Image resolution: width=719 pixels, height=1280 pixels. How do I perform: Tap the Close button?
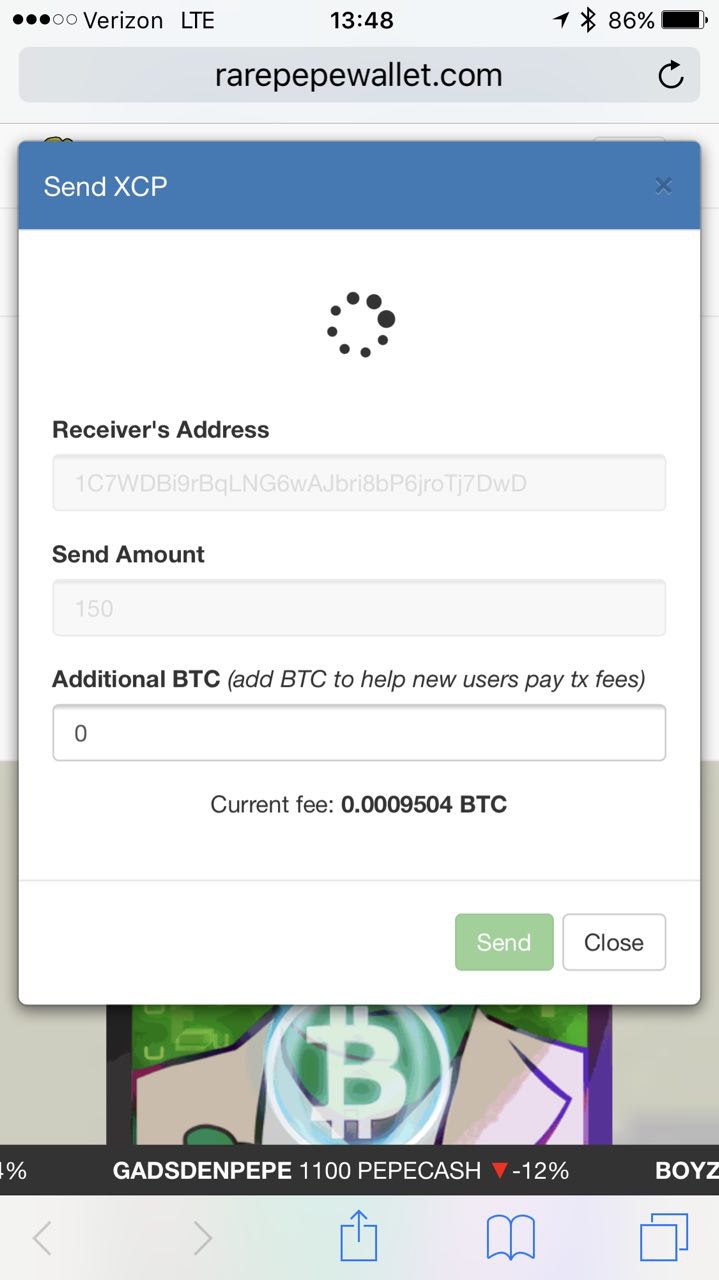[x=614, y=942]
